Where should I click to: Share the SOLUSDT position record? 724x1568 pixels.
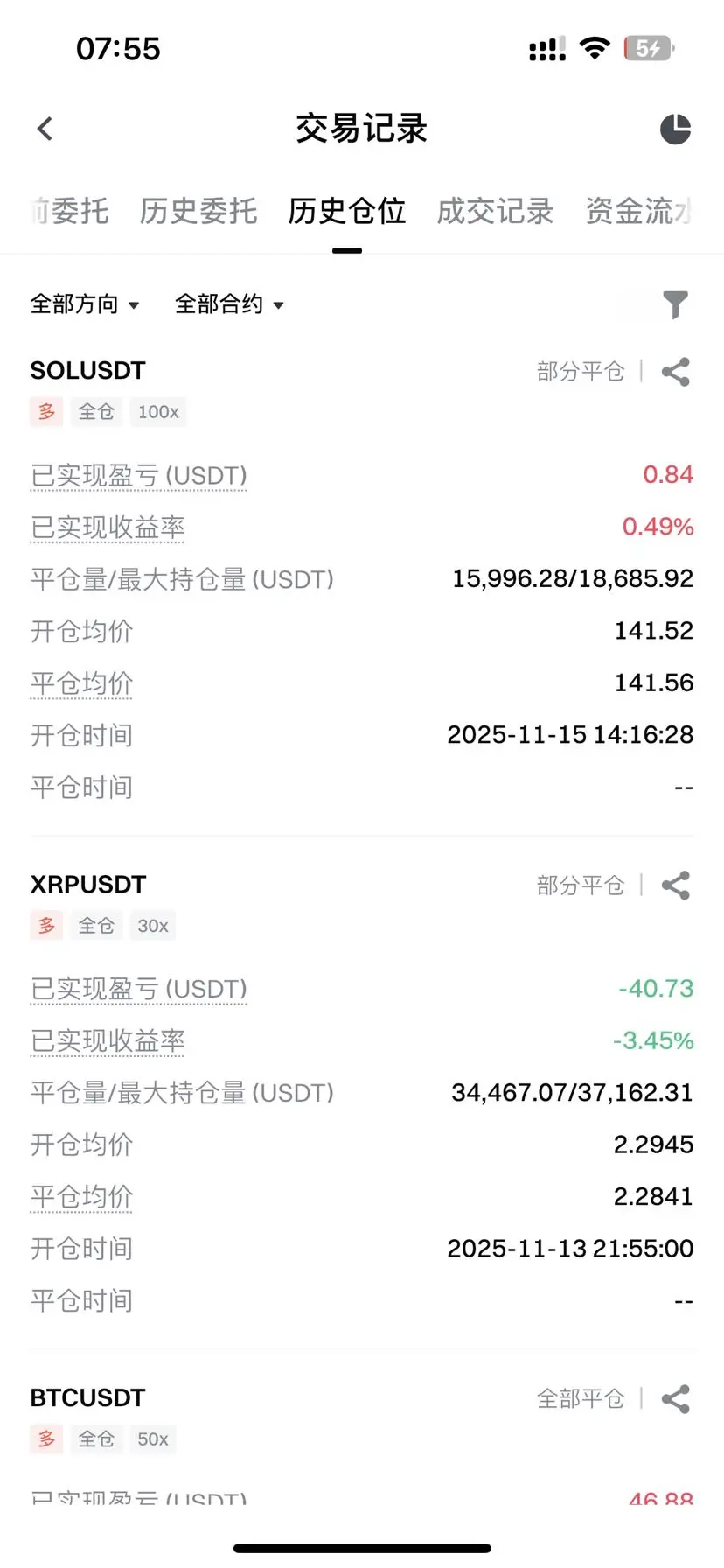(676, 372)
